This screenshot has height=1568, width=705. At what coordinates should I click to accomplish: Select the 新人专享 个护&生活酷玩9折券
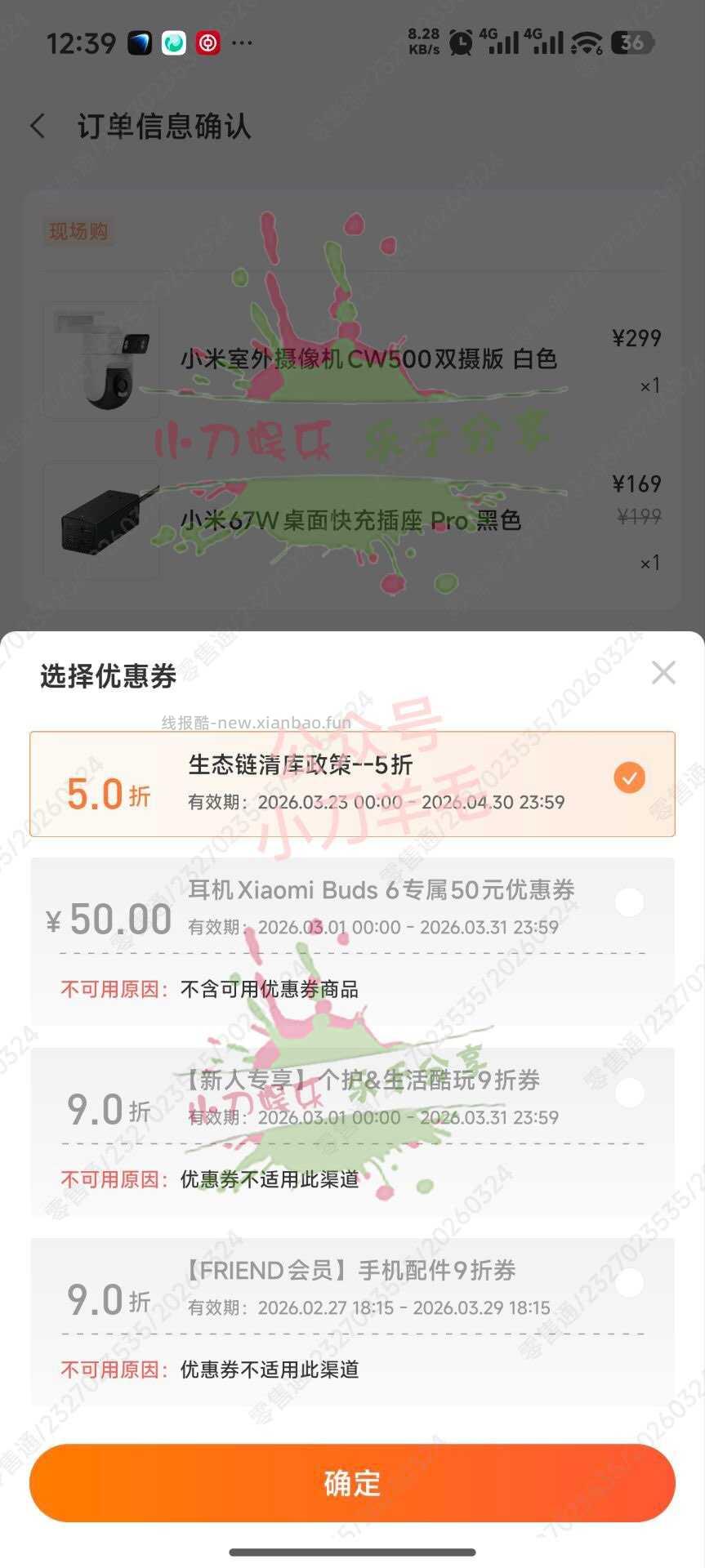tap(629, 1093)
